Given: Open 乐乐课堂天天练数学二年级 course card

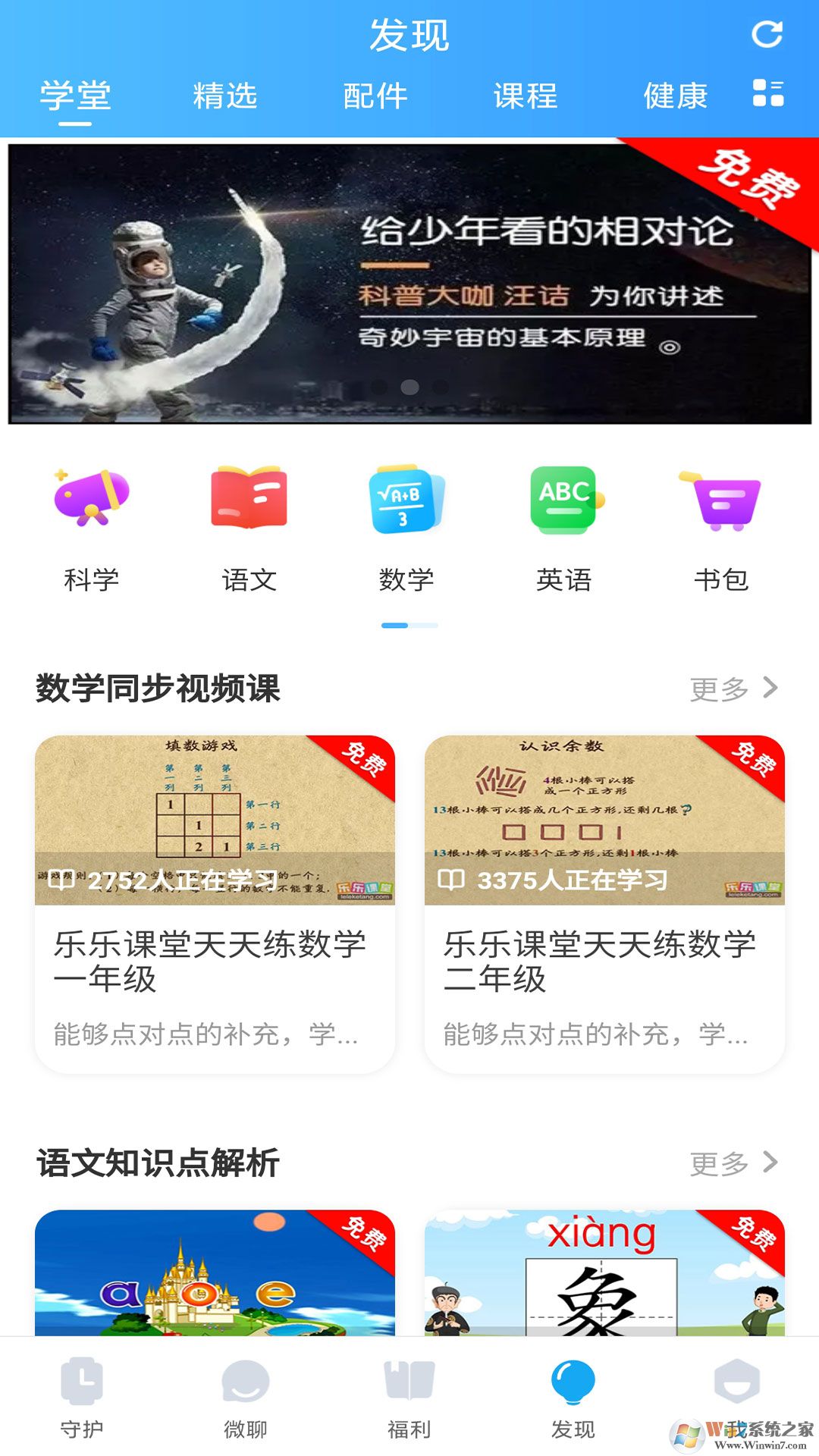Looking at the screenshot, I should [604, 904].
